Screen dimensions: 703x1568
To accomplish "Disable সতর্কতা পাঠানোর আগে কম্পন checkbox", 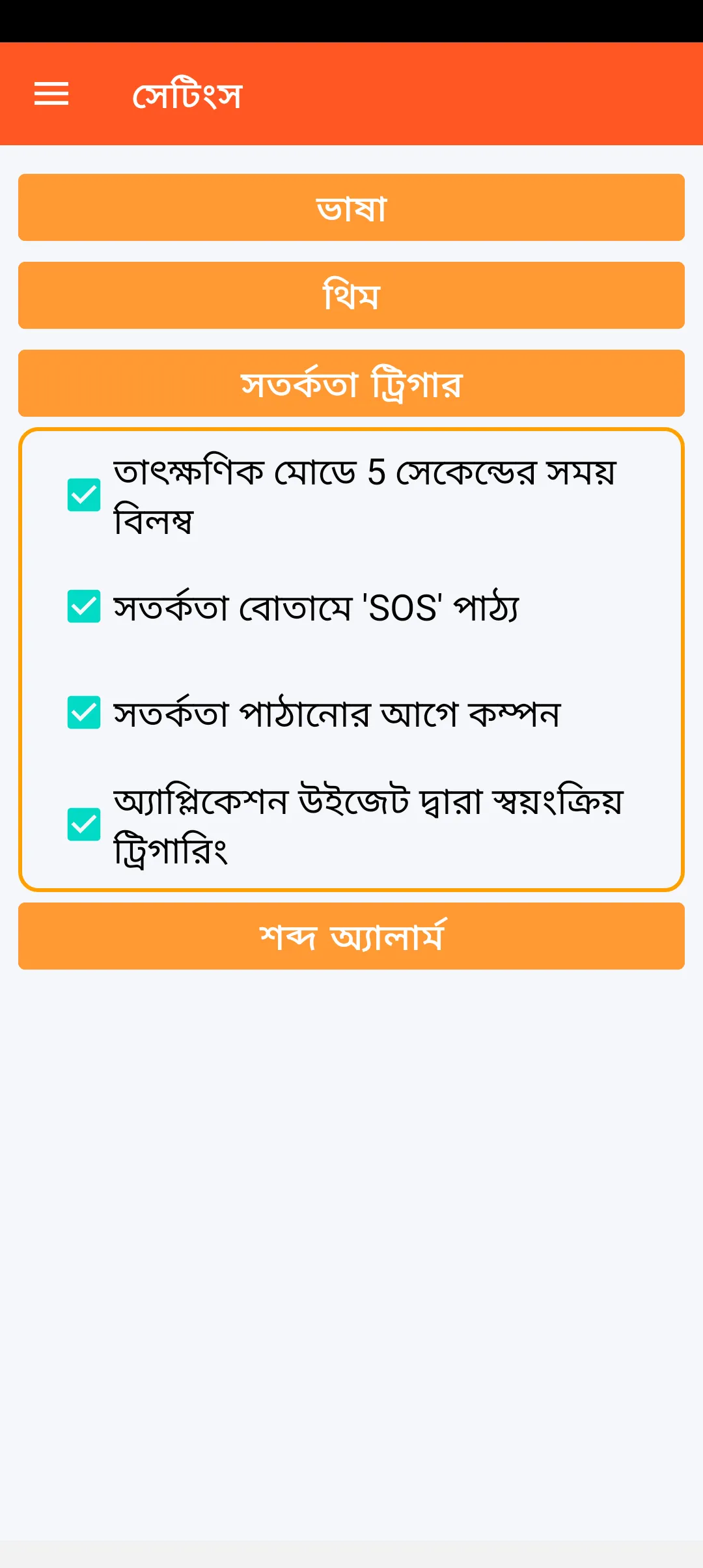I will (x=84, y=712).
